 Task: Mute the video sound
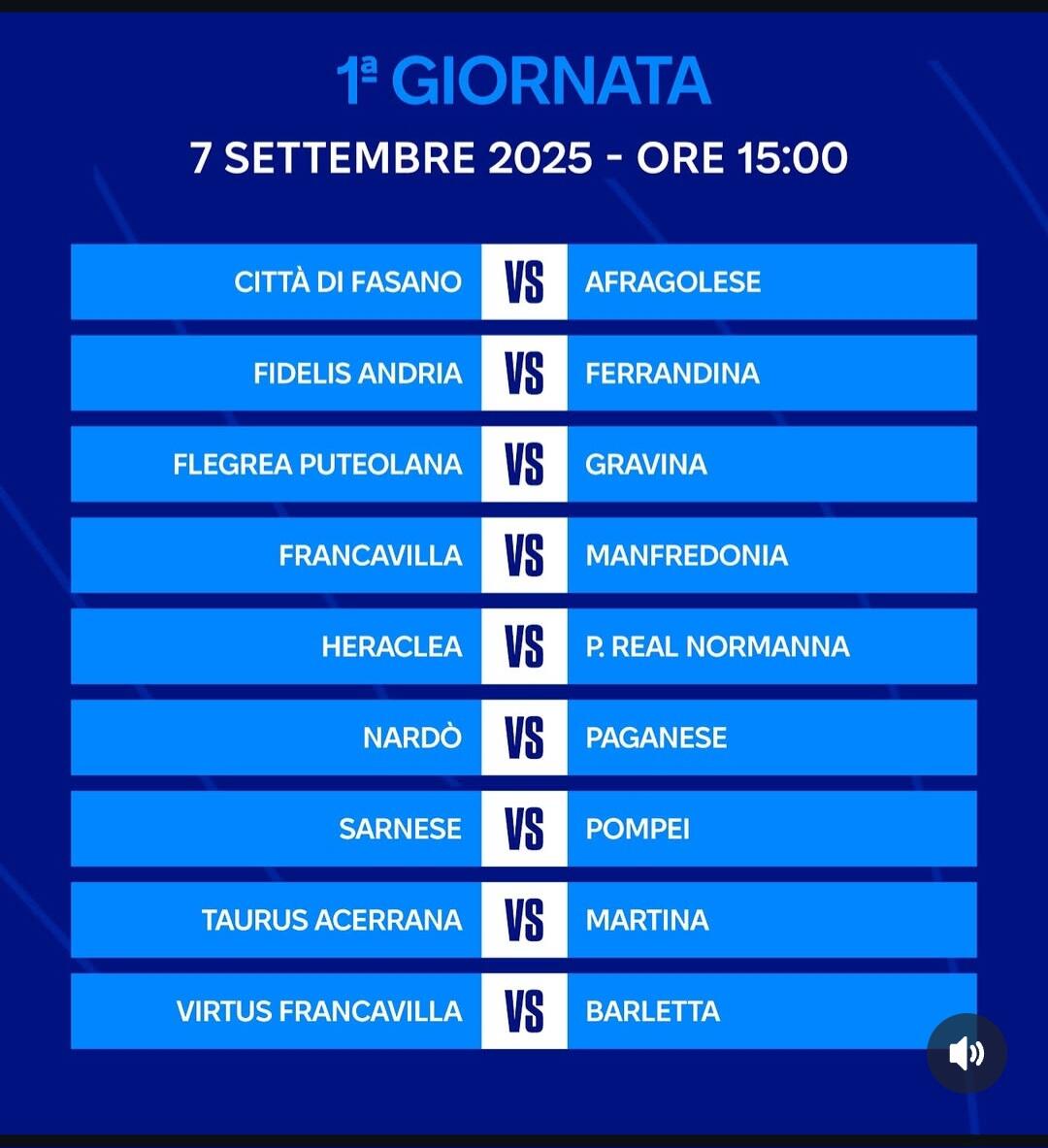pos(966,1053)
